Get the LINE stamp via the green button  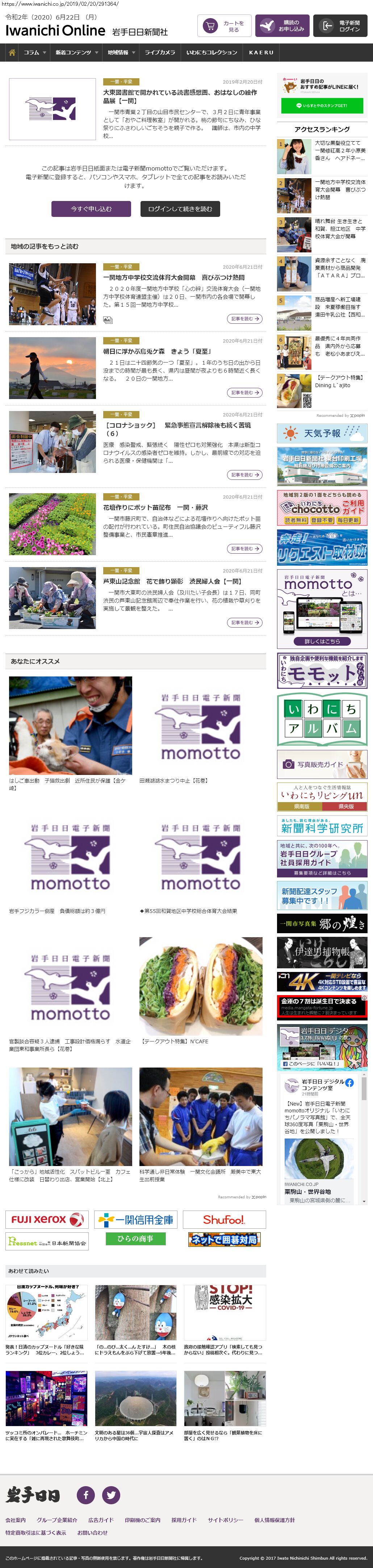click(322, 105)
